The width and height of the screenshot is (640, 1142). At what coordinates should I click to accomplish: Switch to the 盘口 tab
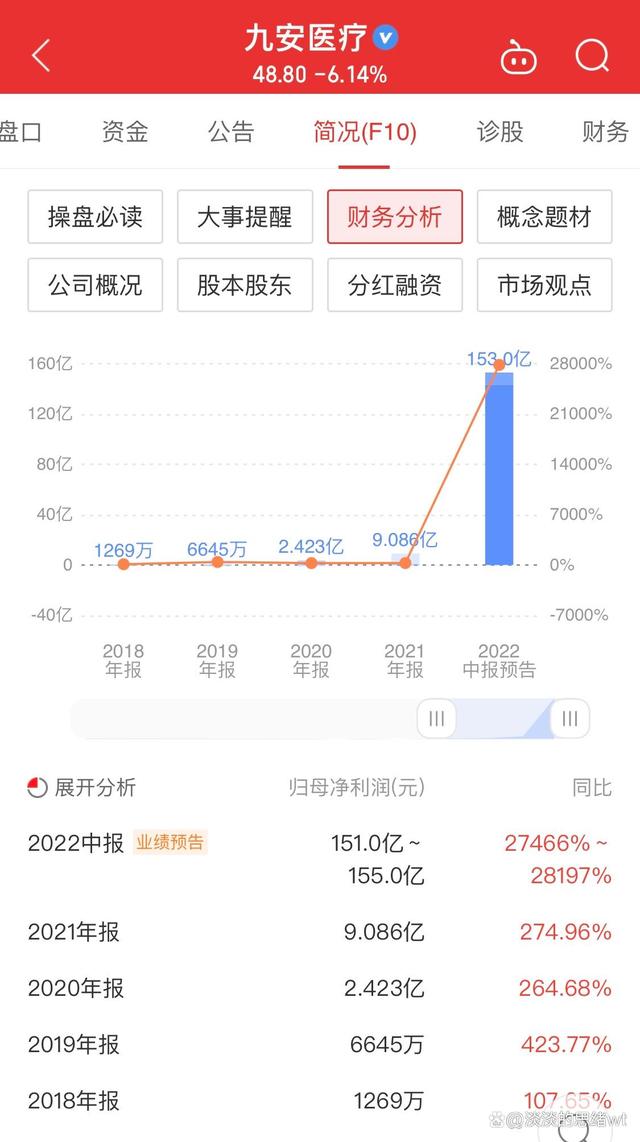click(20, 131)
